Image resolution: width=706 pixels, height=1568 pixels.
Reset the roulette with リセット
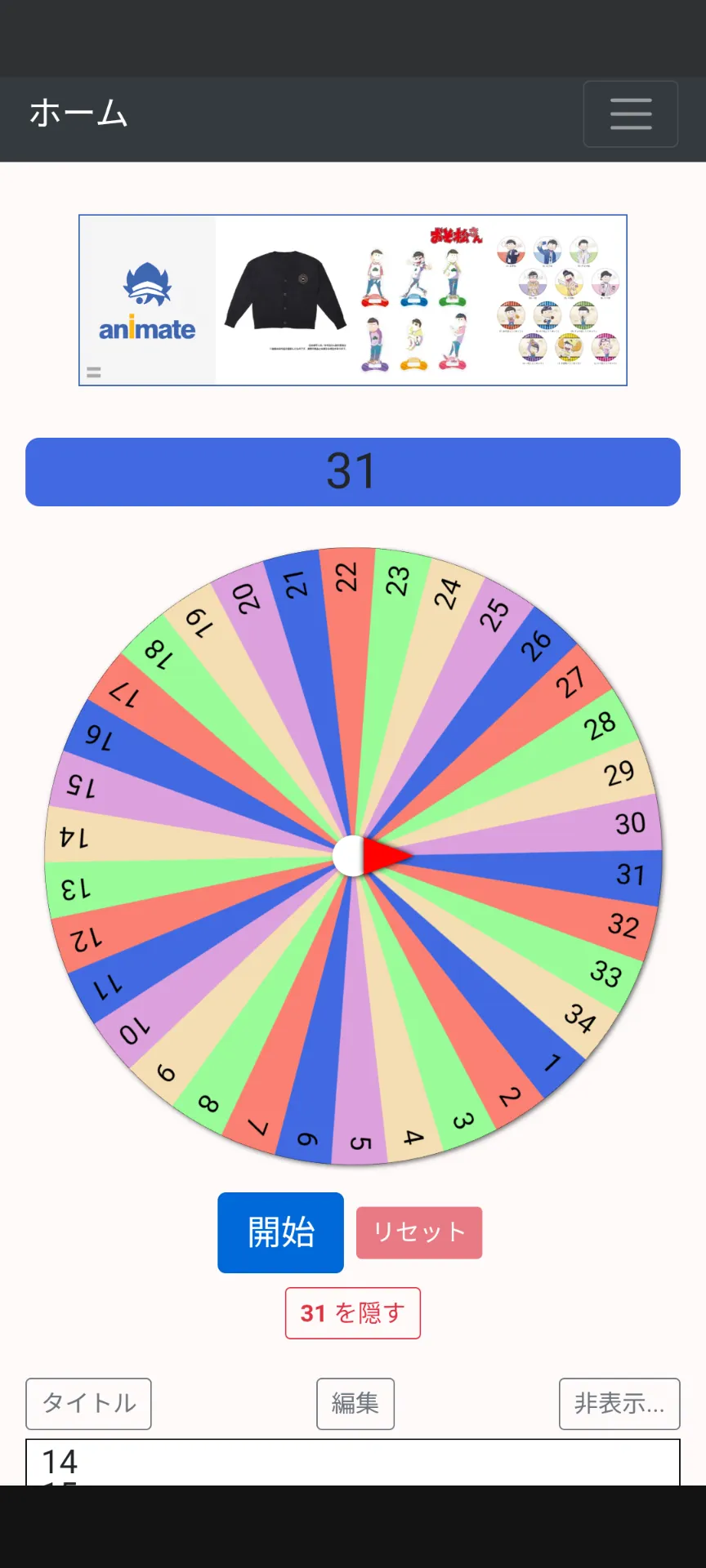click(419, 1232)
